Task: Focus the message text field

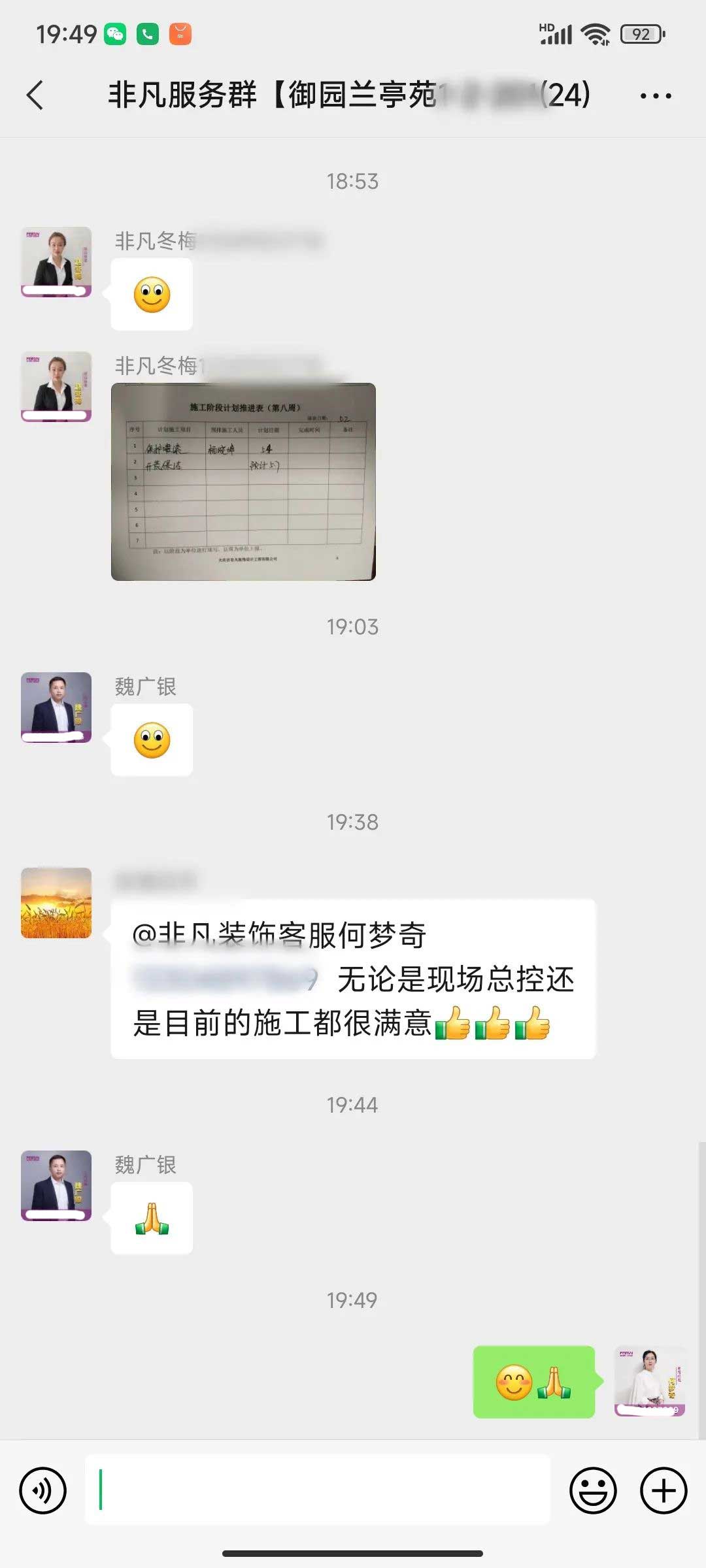Action: point(318,1490)
